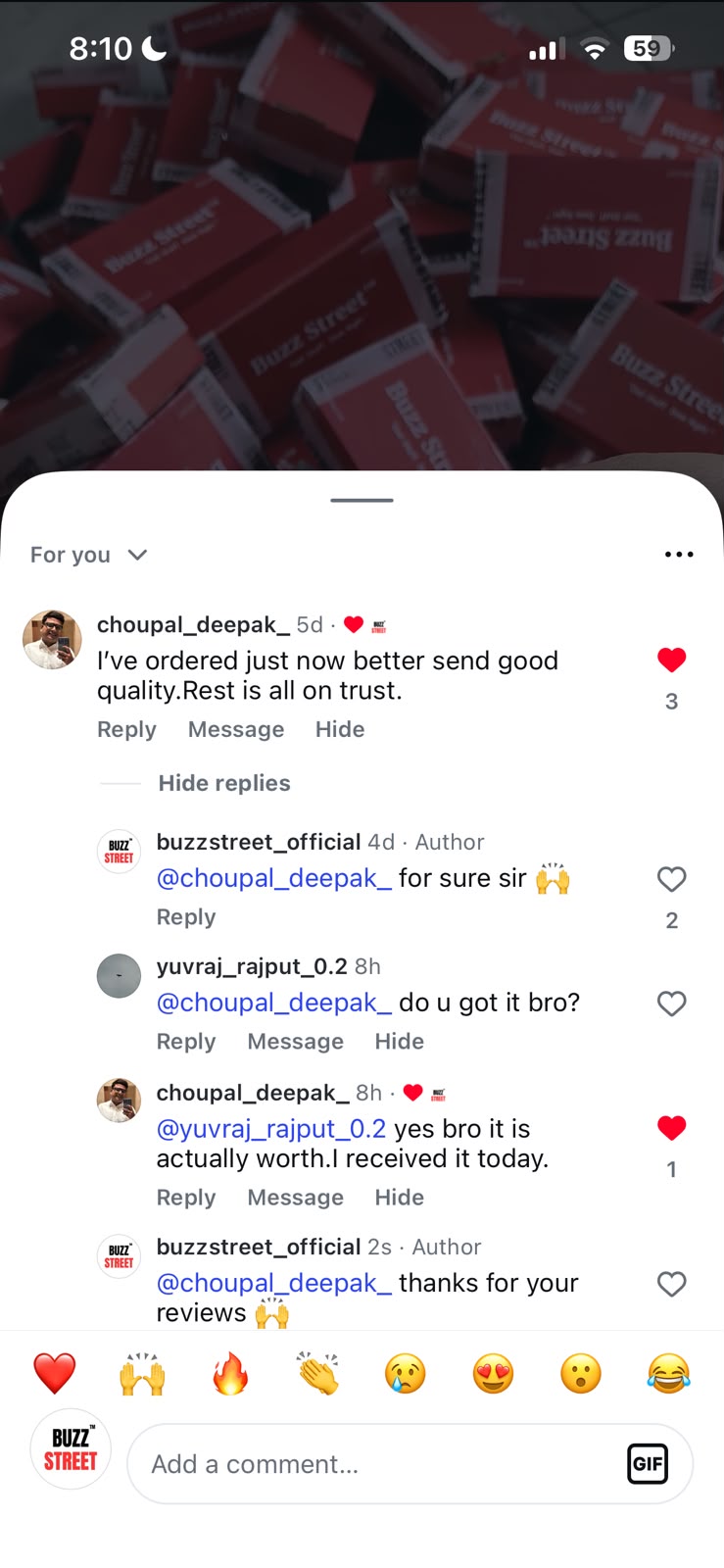This screenshot has height=1568, width=724.
Task: Insert the red heart emoji quick reaction
Action: pyautogui.click(x=55, y=1373)
